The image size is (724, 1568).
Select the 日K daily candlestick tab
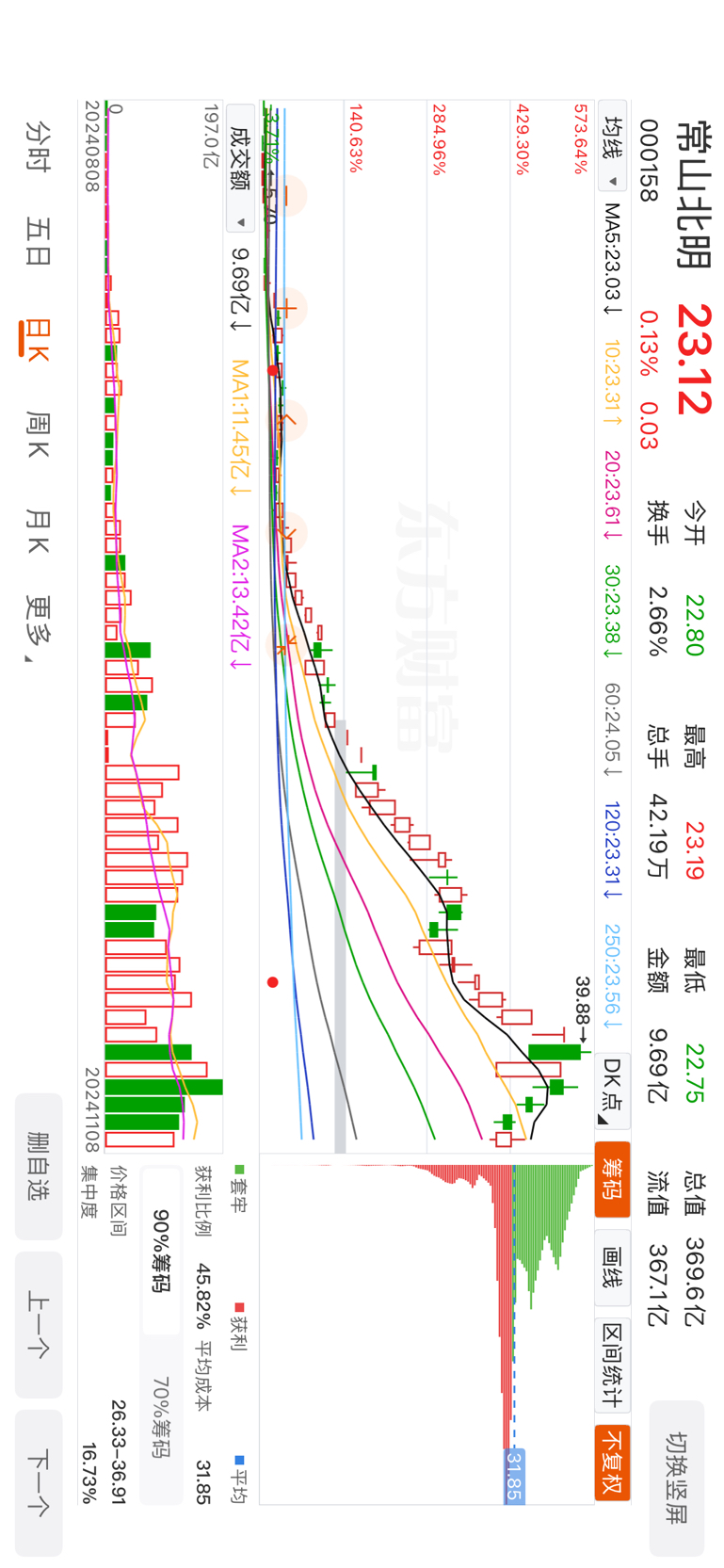[x=38, y=341]
